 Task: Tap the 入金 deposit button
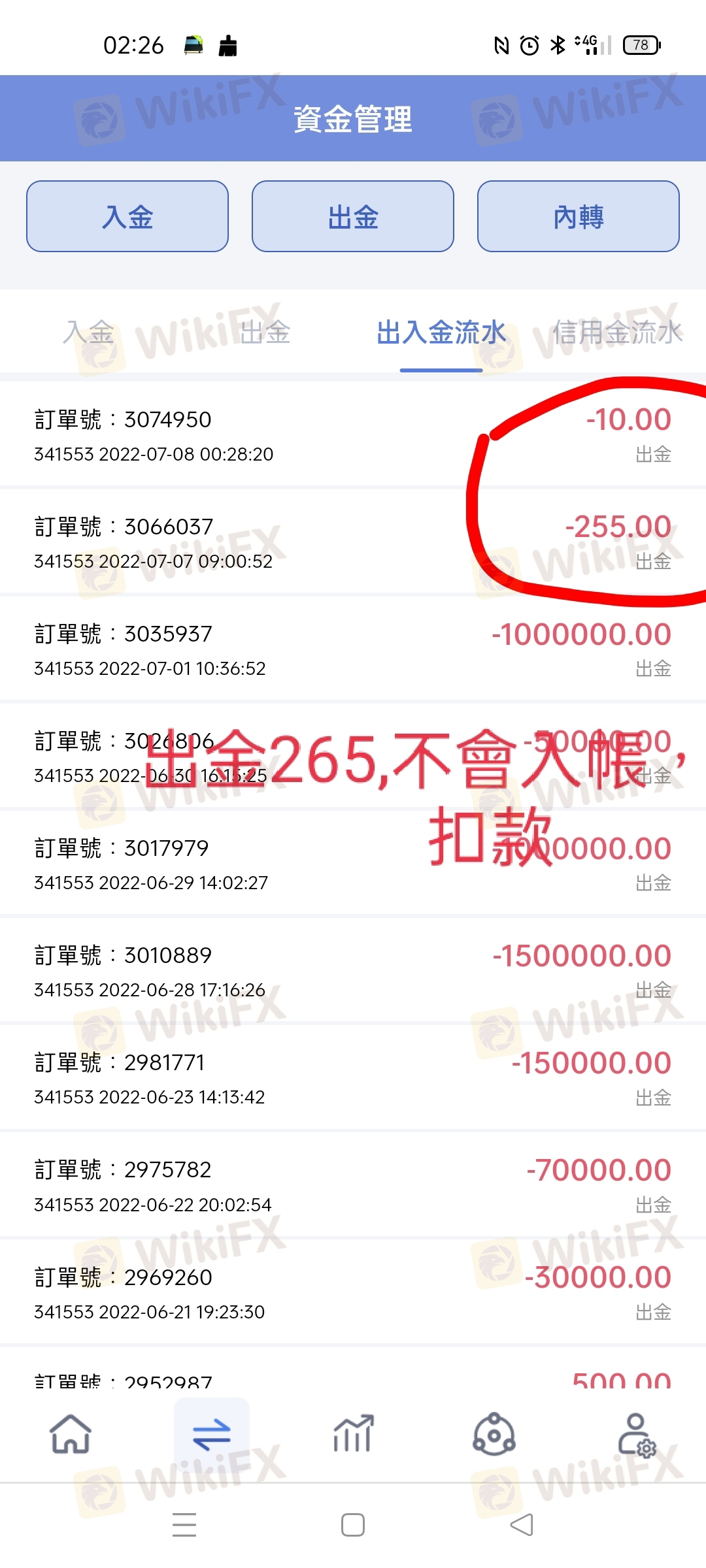(127, 216)
